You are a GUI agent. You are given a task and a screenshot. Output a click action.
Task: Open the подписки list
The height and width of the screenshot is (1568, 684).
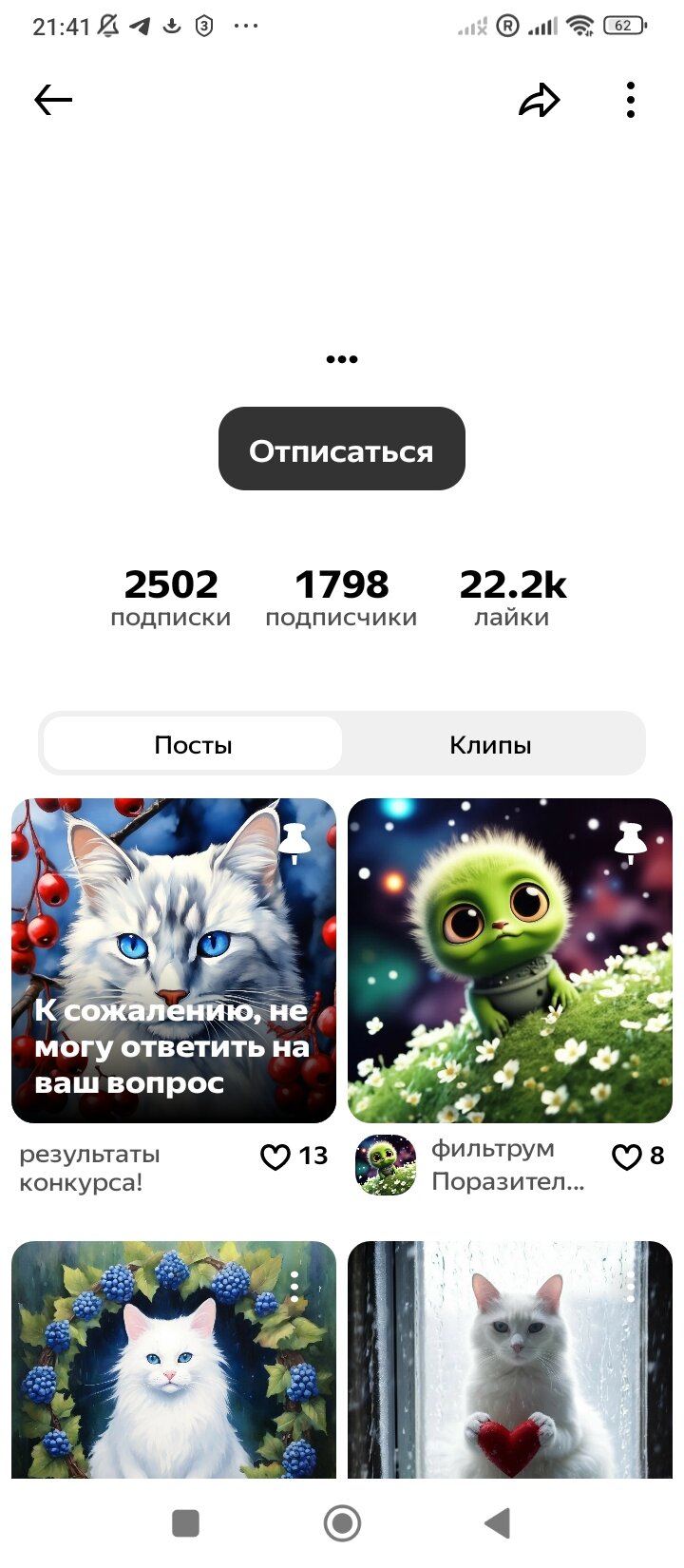point(171,598)
